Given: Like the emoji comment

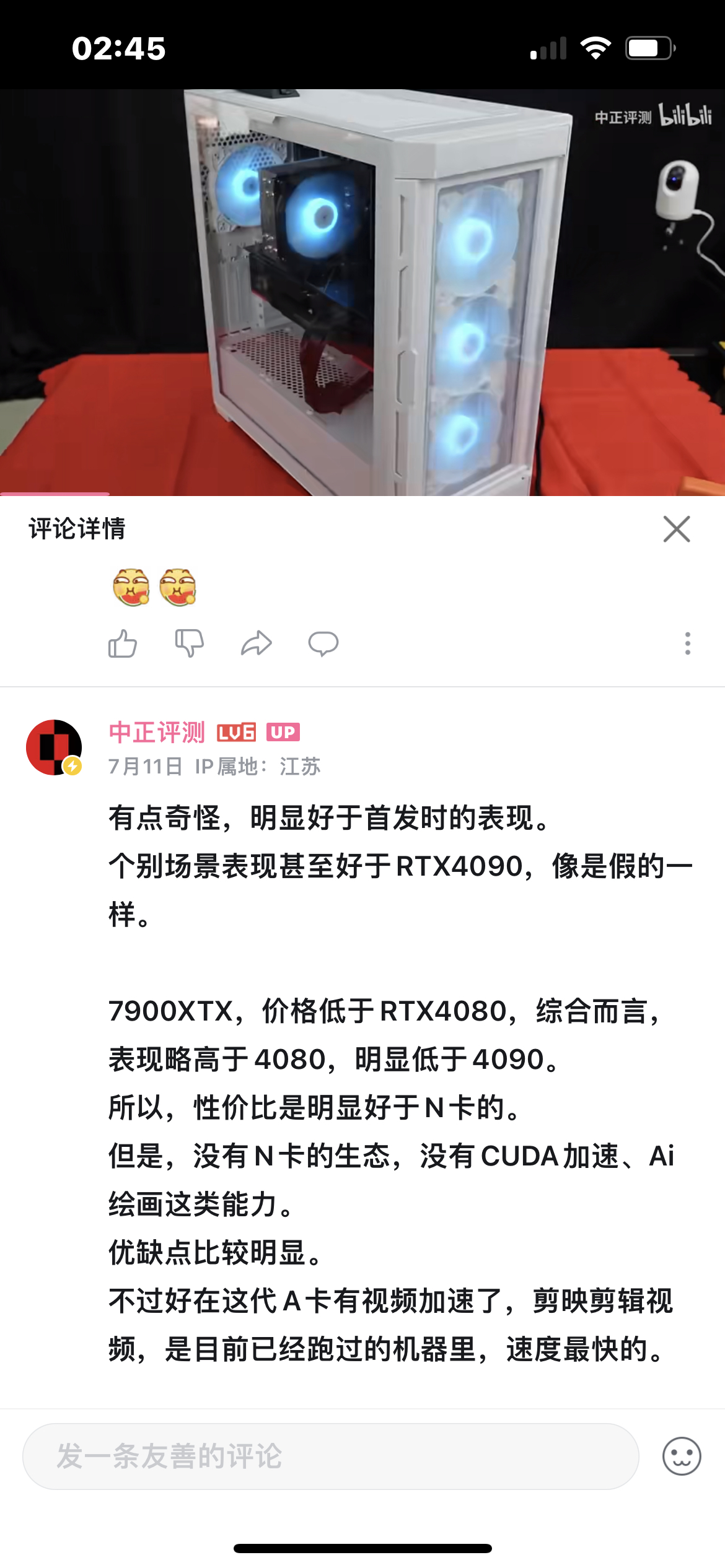Looking at the screenshot, I should [x=123, y=643].
